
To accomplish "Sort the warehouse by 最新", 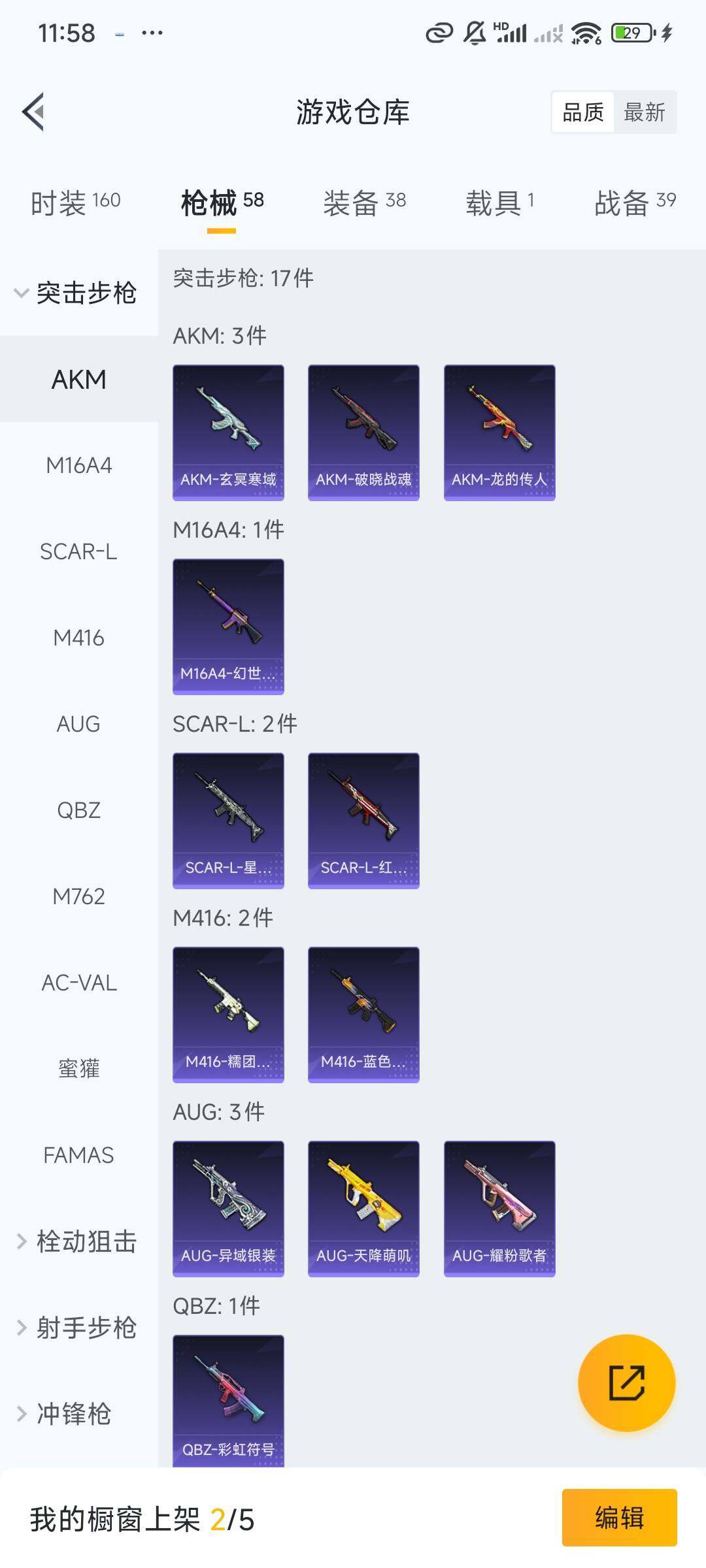I will click(x=644, y=112).
